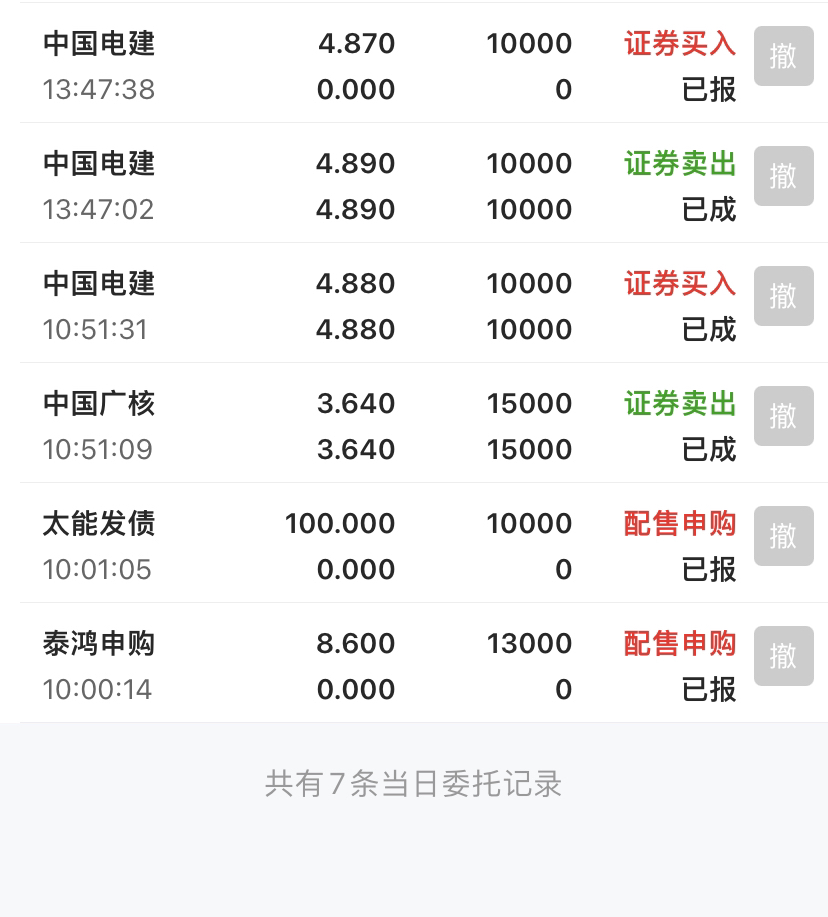Cancel the 太能发债 subscription order
The height and width of the screenshot is (917, 828).
(x=783, y=536)
